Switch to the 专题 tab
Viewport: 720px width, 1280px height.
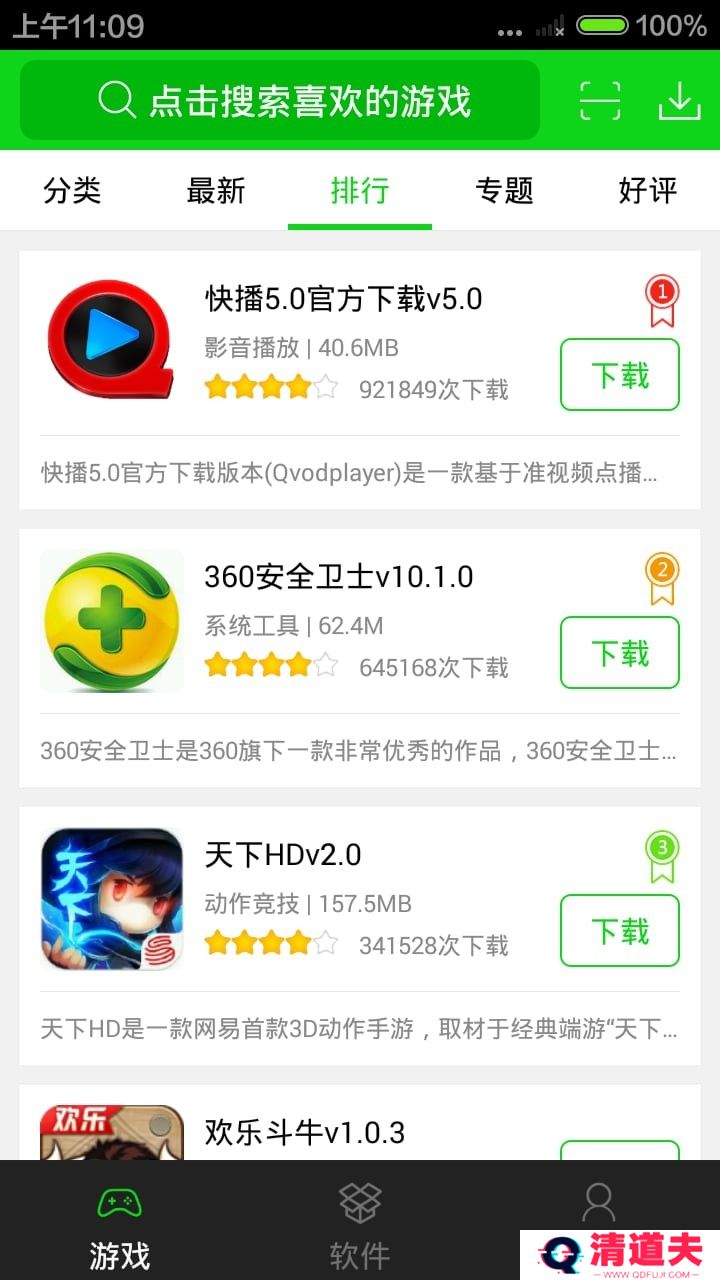pyautogui.click(x=504, y=190)
